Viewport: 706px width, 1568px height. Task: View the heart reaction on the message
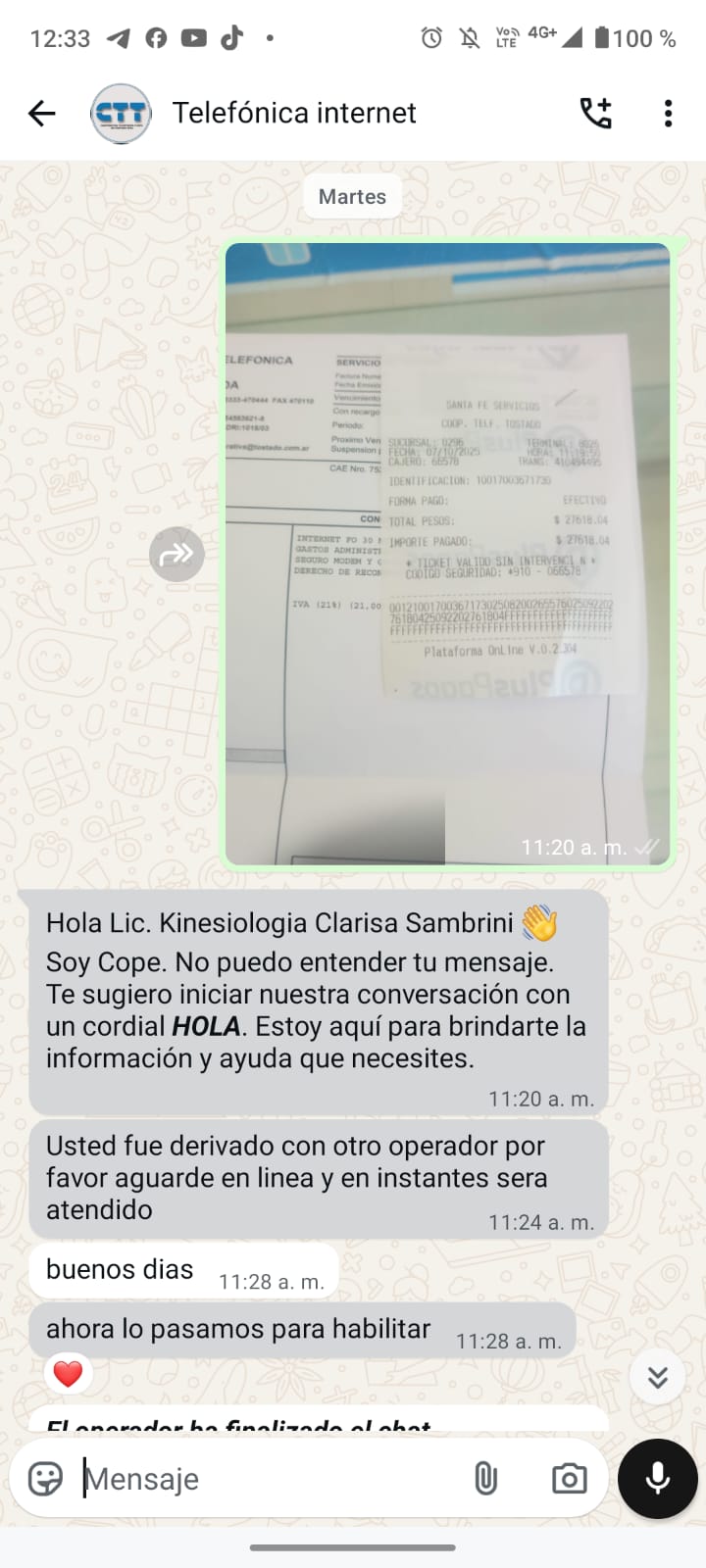click(x=68, y=1374)
